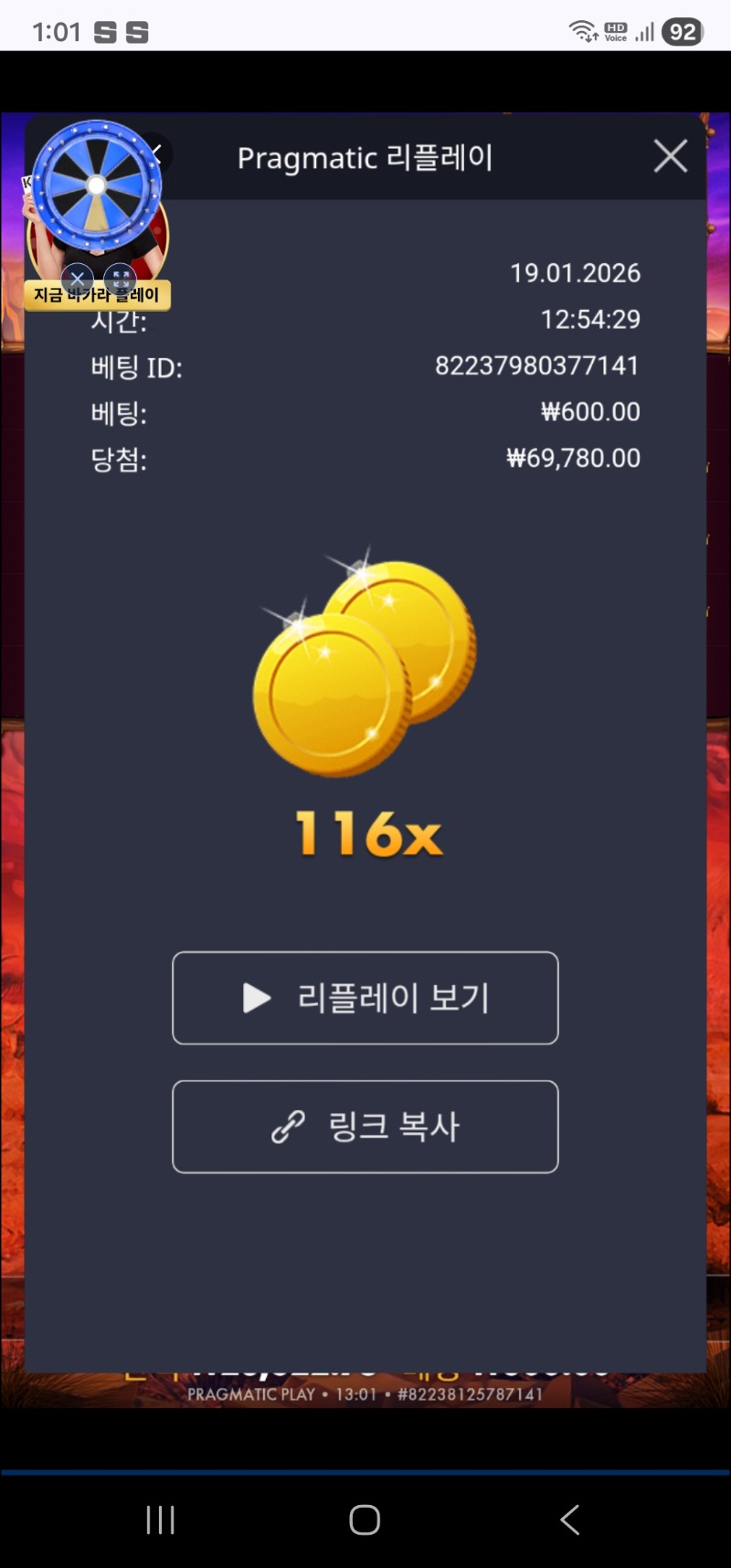Open recent apps from the navigation bar

(x=161, y=1520)
